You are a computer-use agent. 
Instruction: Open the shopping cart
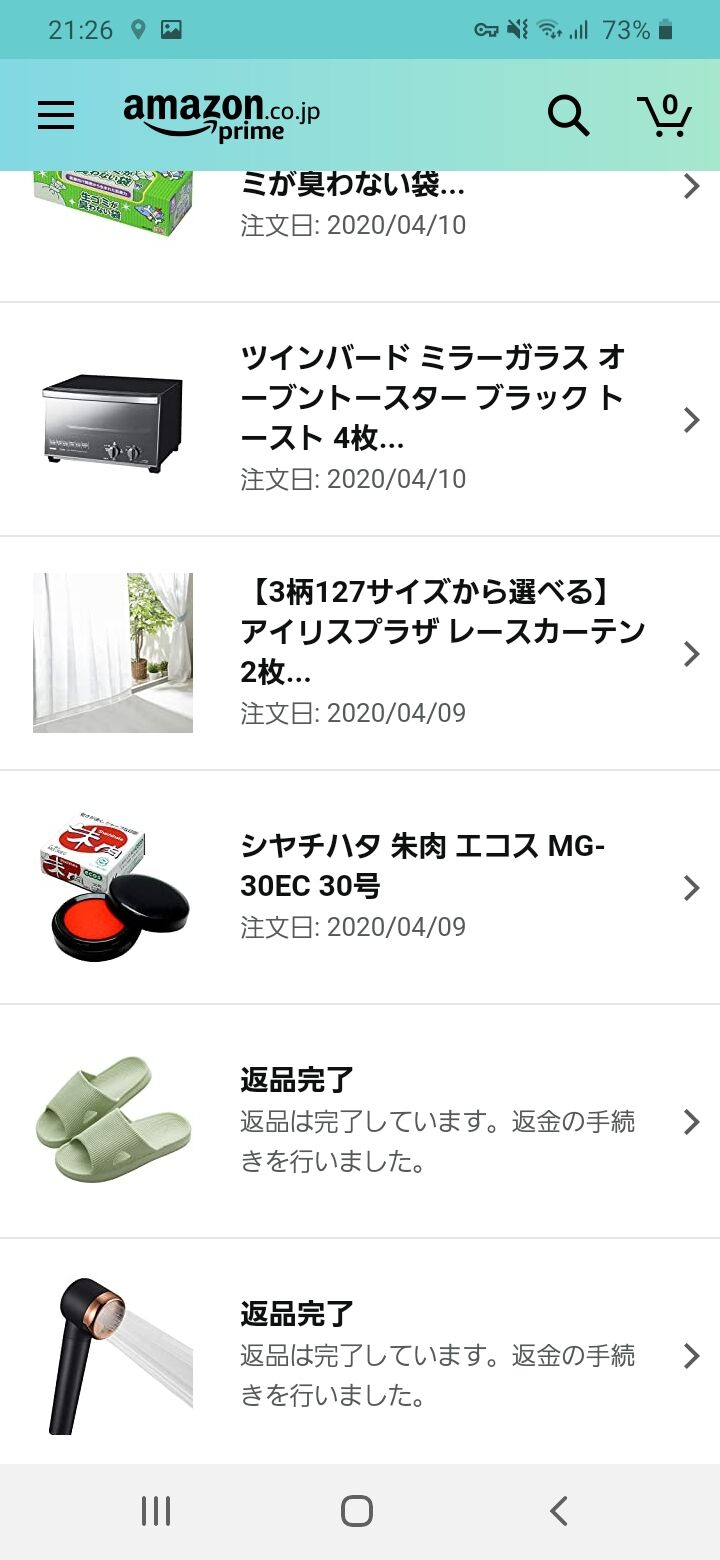coord(664,116)
